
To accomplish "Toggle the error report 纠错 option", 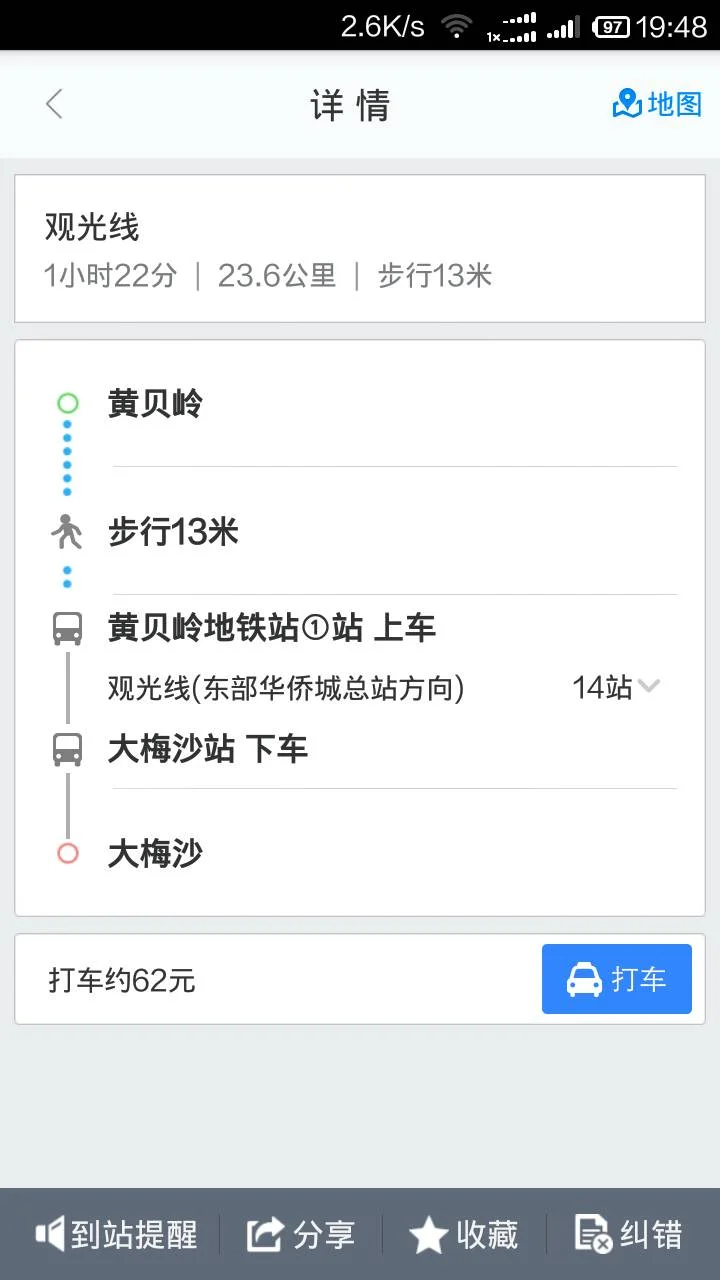I will (x=630, y=1234).
